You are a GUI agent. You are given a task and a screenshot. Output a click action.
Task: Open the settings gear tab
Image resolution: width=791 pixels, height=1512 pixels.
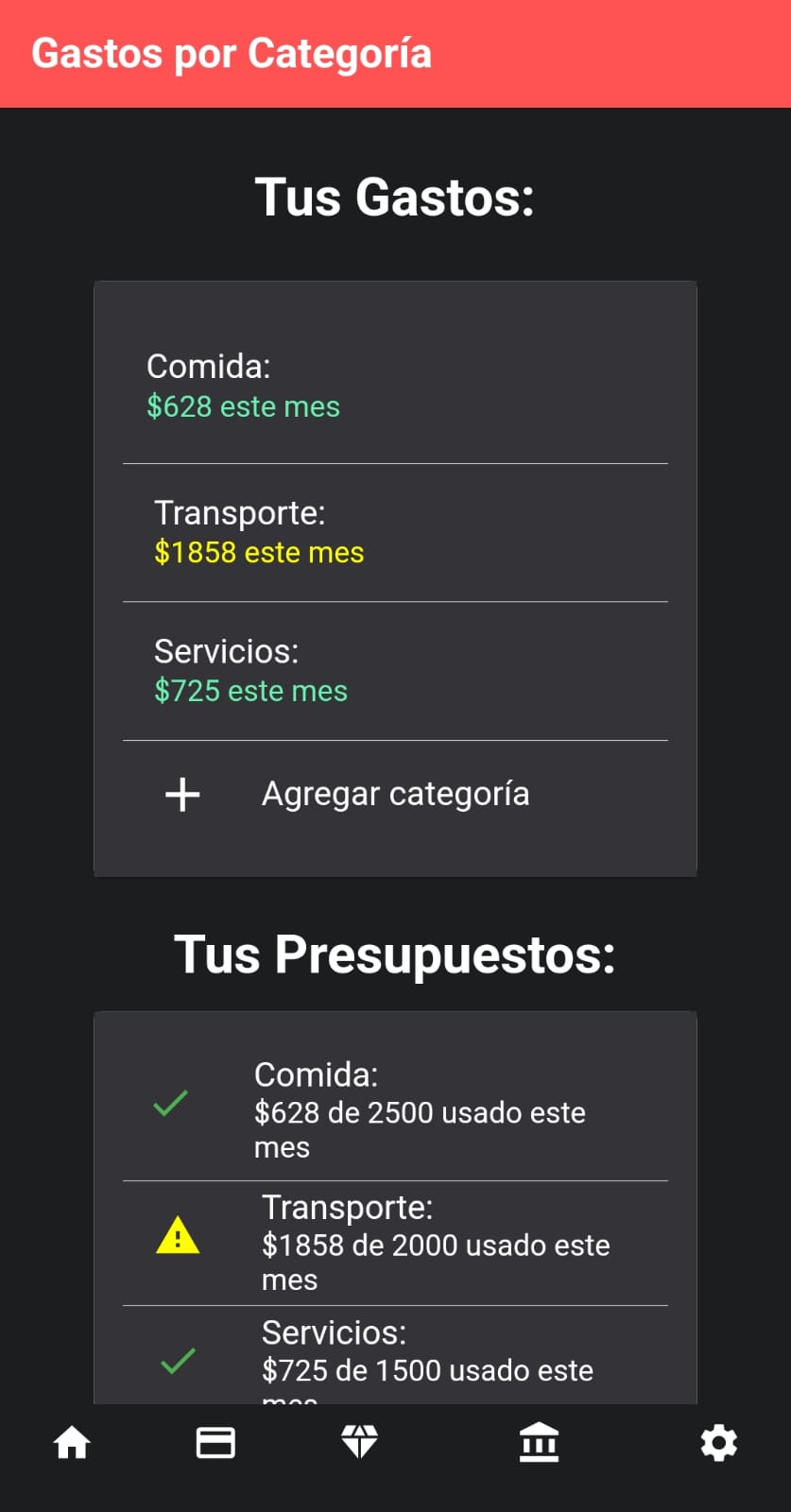click(718, 1443)
